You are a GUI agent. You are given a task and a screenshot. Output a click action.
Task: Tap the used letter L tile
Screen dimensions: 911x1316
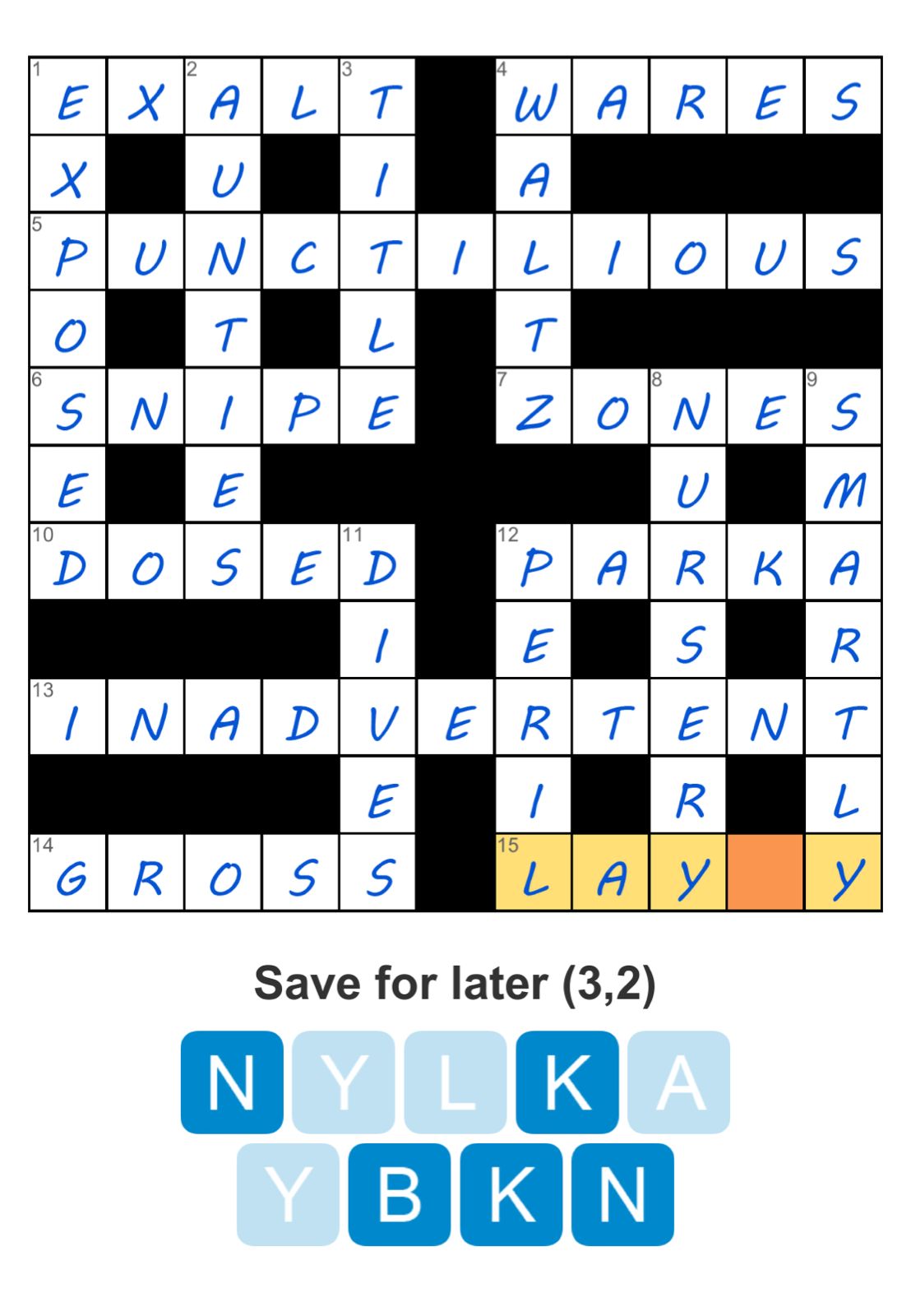(455, 1082)
